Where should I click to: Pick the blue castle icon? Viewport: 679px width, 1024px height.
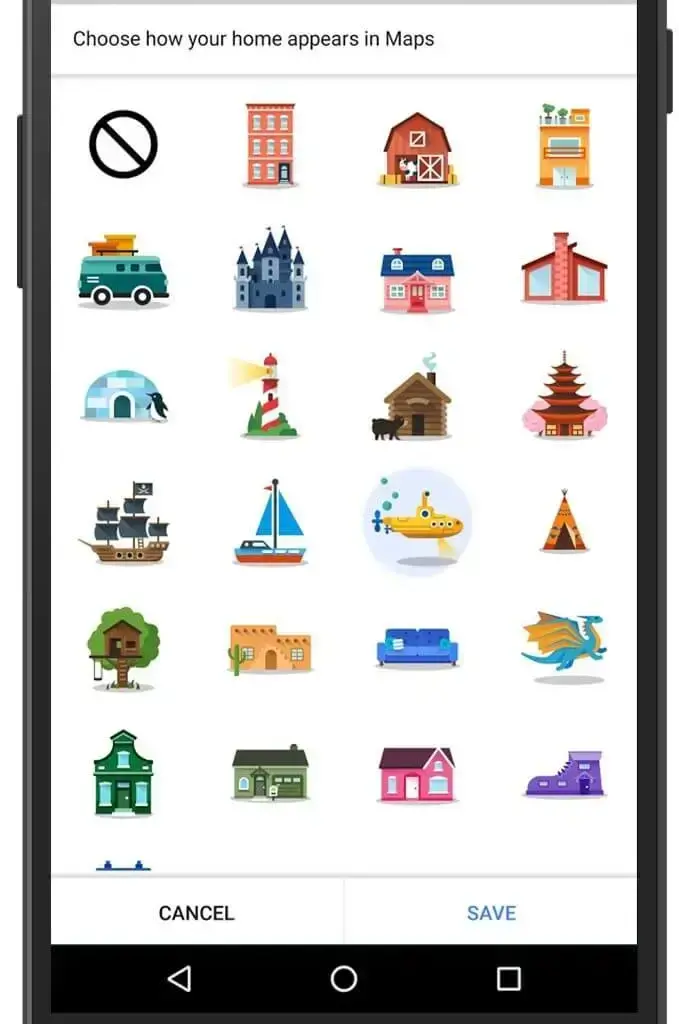coord(270,268)
